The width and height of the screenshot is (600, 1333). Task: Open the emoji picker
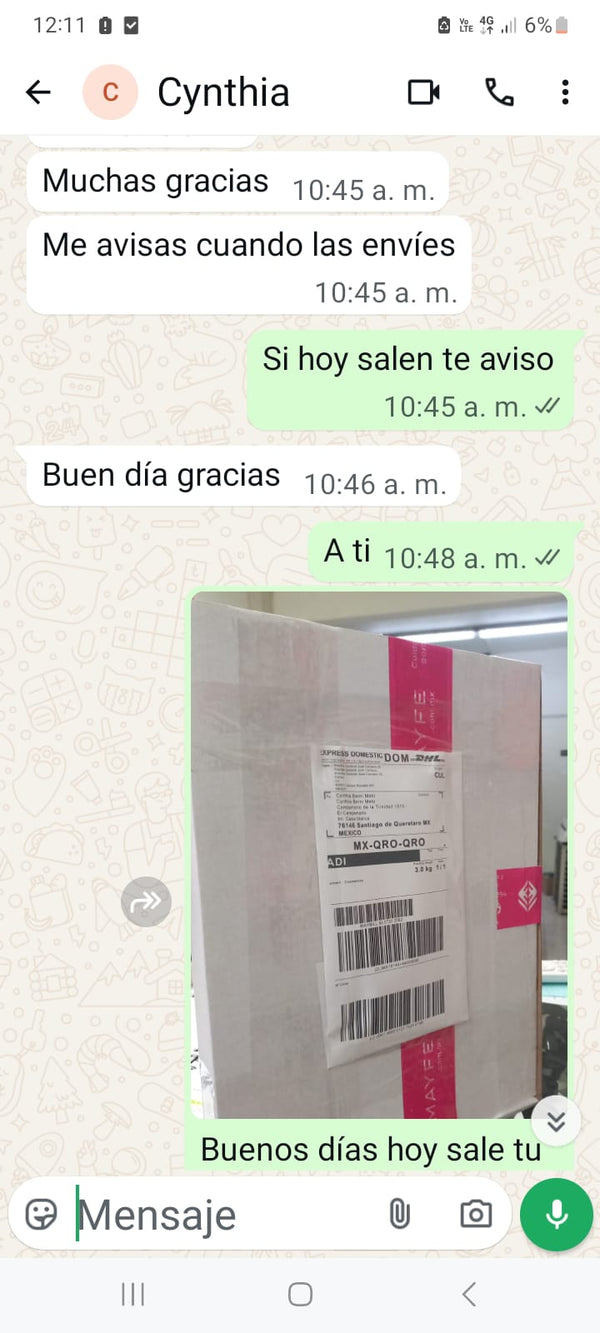41,1214
